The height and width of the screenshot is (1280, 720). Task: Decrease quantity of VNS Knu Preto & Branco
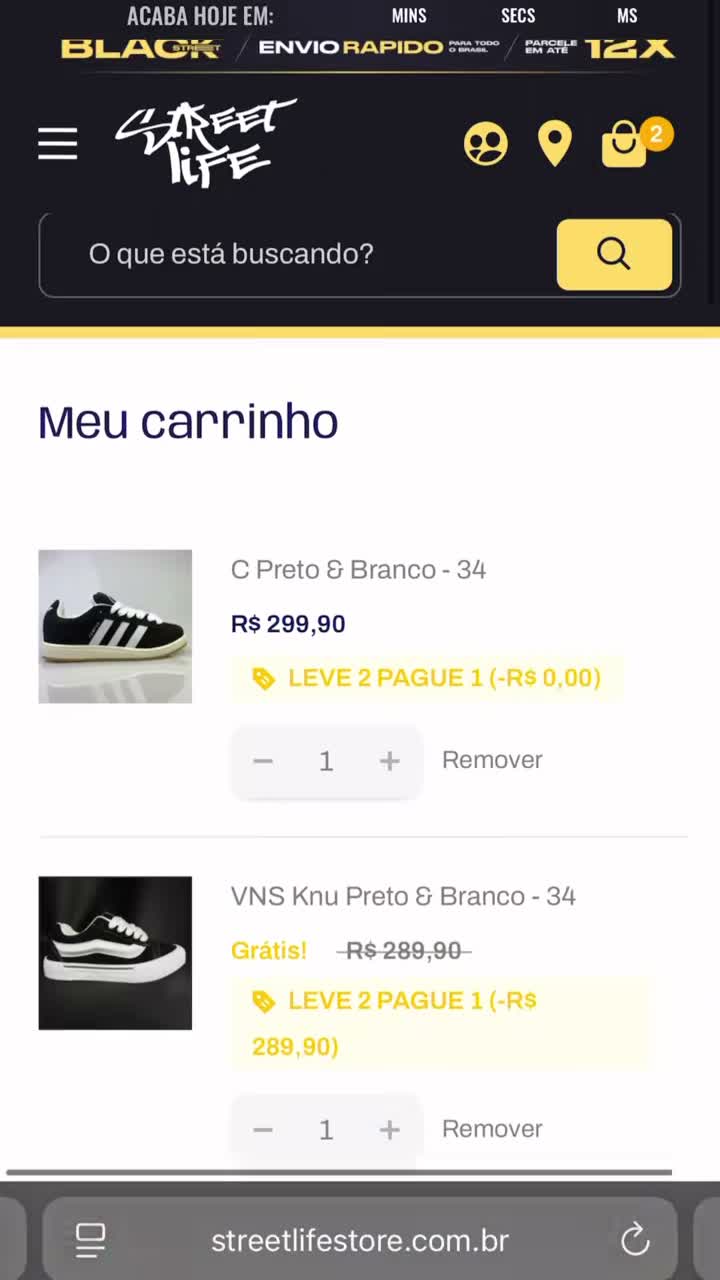(263, 1130)
